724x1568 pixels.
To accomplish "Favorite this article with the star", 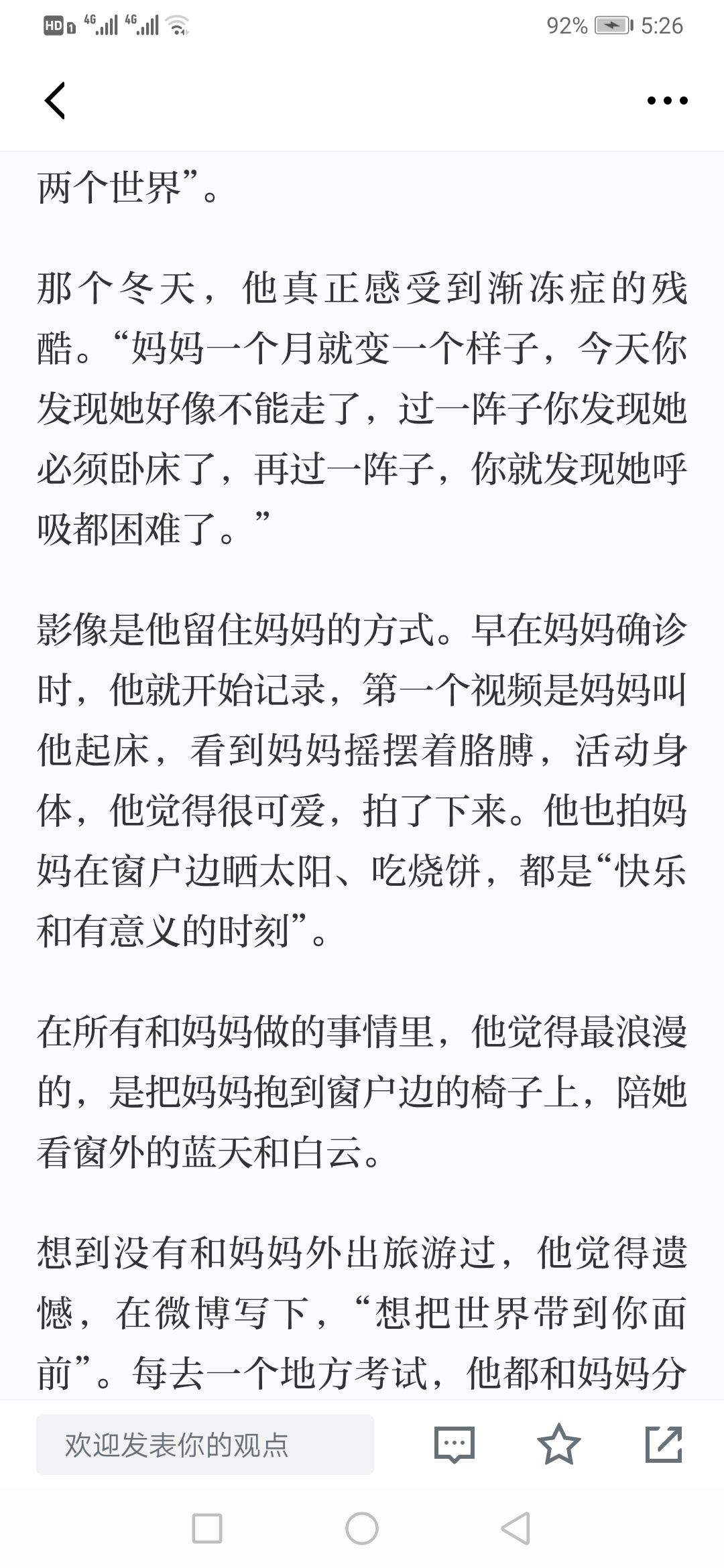I will (558, 1444).
